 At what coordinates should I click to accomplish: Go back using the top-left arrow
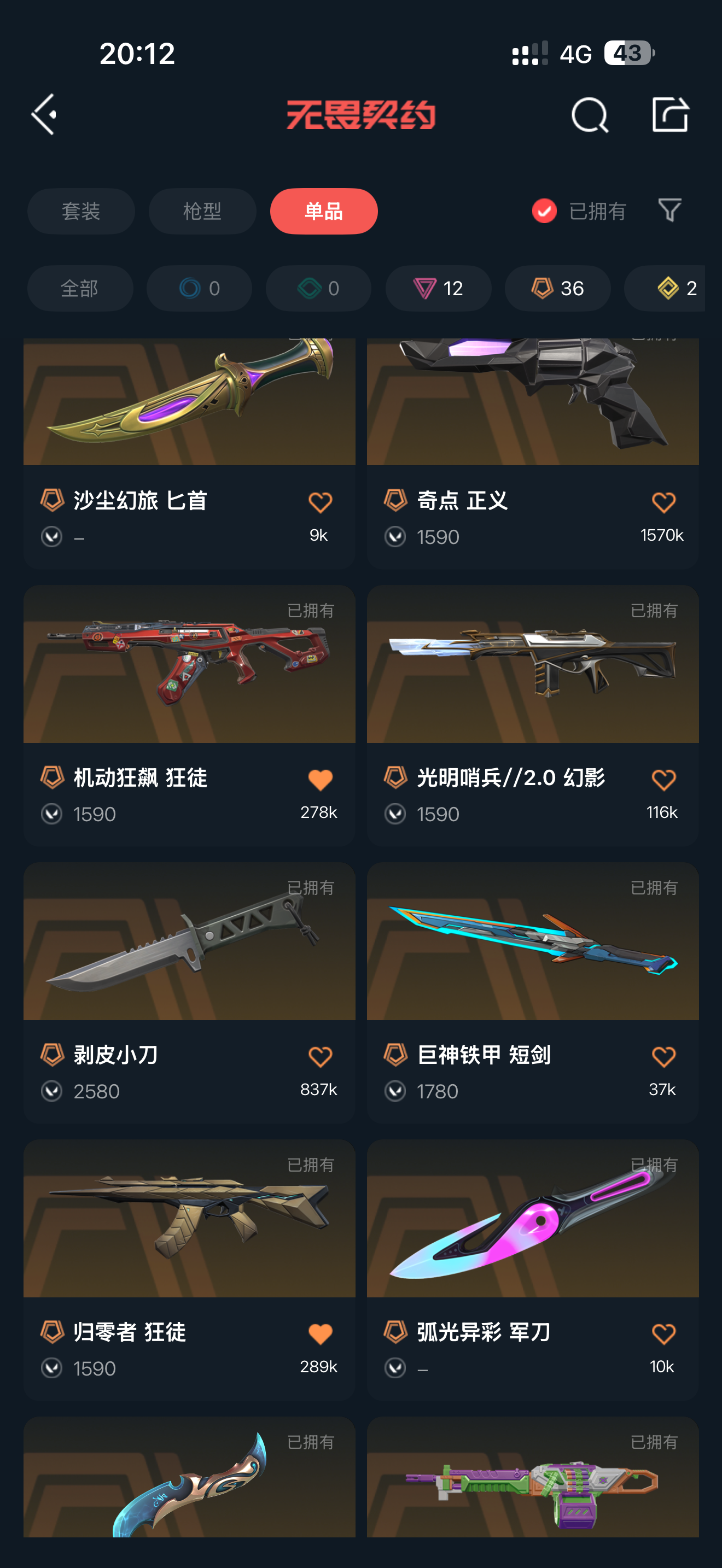(x=44, y=114)
